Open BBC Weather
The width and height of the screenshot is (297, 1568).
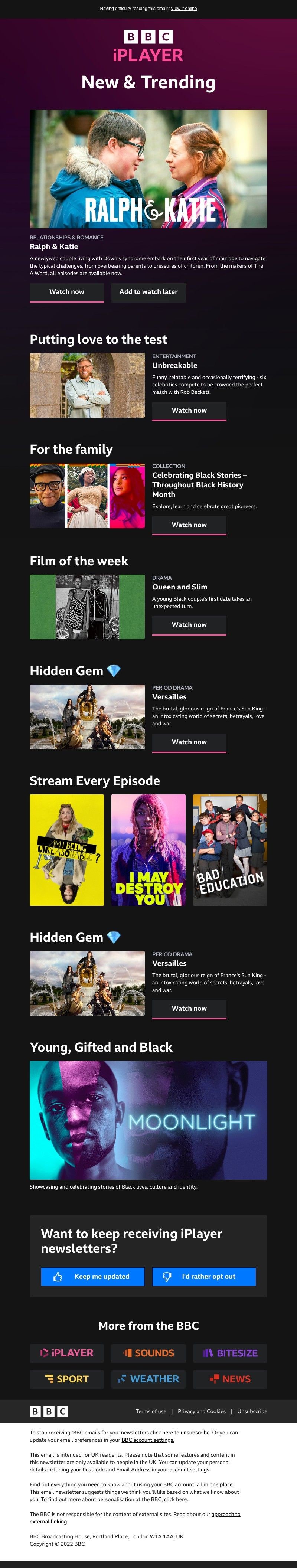click(x=148, y=1379)
